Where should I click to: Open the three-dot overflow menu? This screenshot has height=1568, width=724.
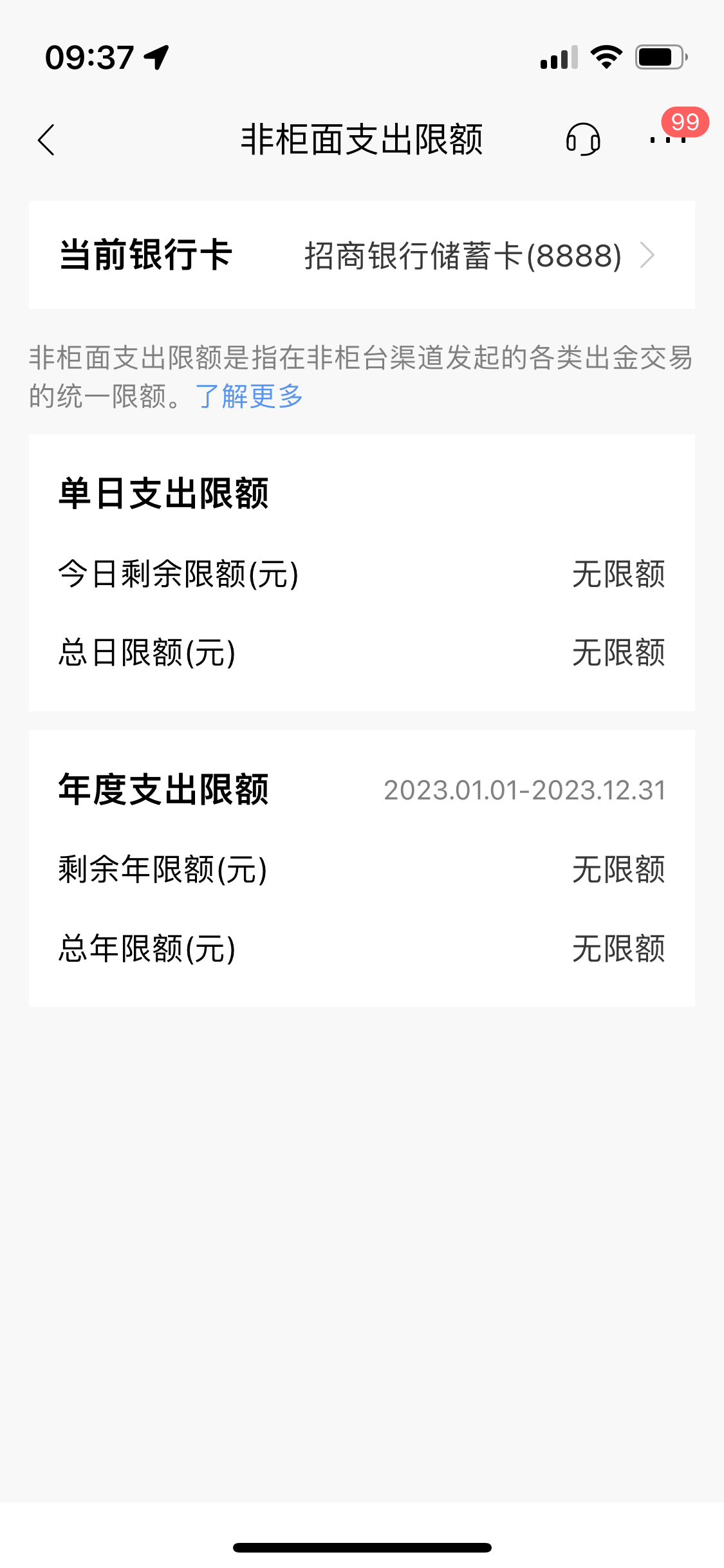coord(667,140)
